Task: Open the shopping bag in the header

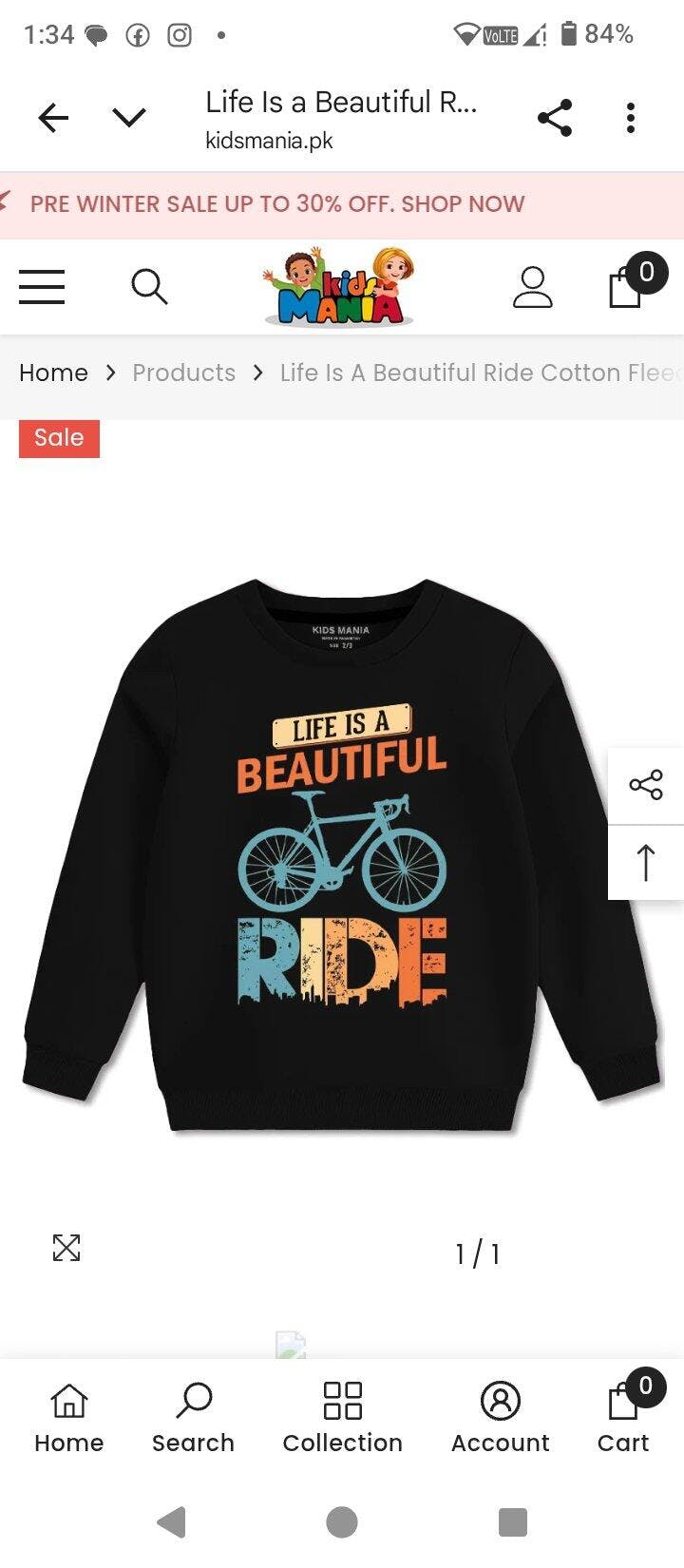Action: [x=627, y=286]
